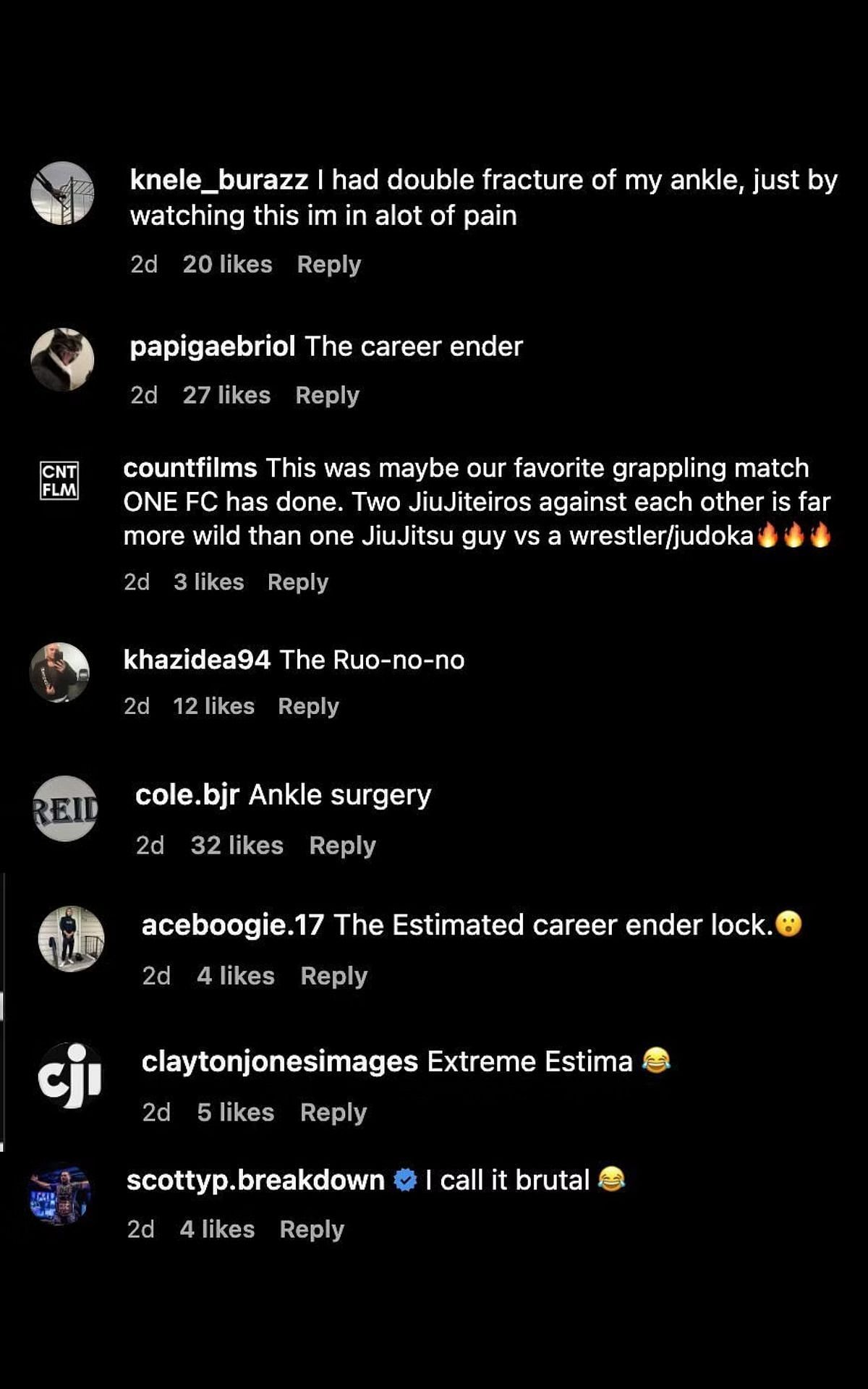Reply to countfilms' grappling match comment
Screen dimensions: 868x1389
pyautogui.click(x=297, y=582)
